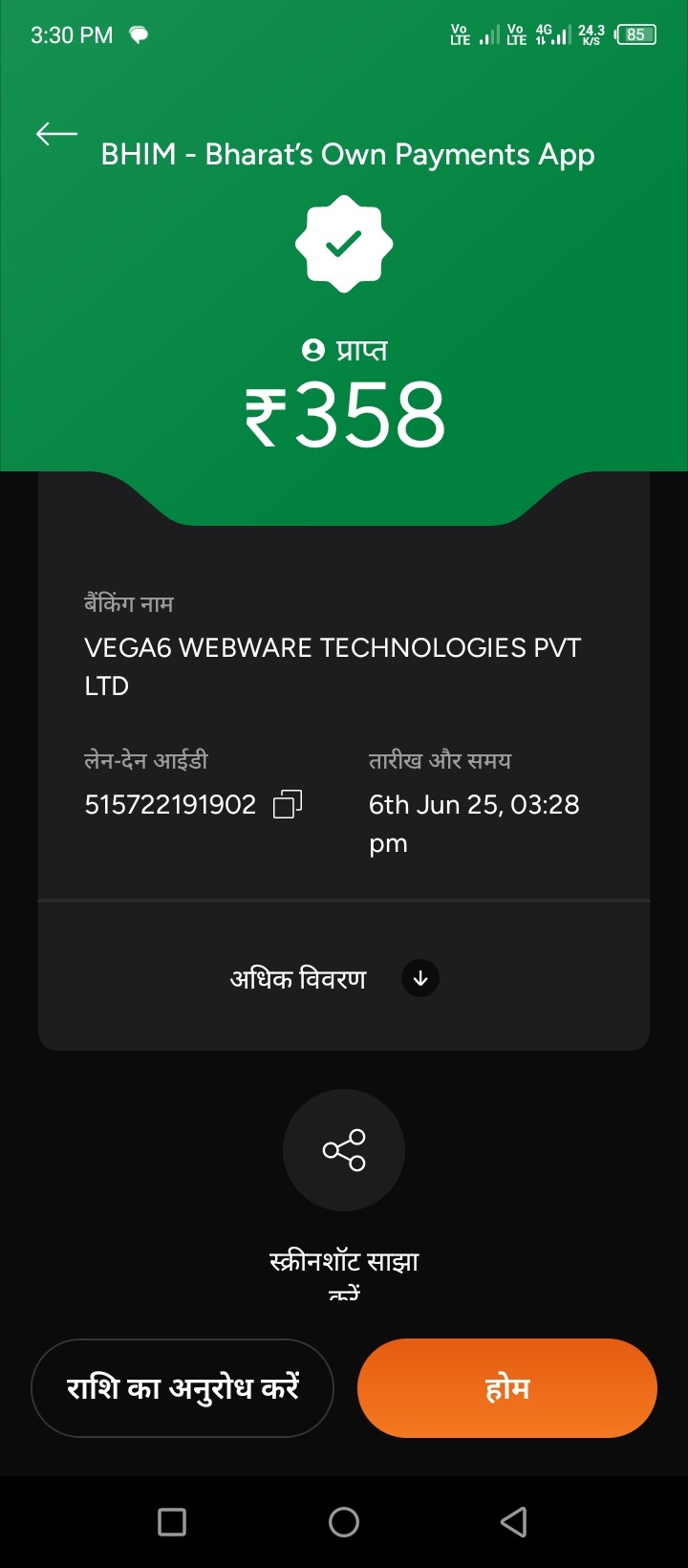Viewport: 688px width, 1568px height.
Task: Open recent apps from navigation bar
Action: pos(172,1521)
